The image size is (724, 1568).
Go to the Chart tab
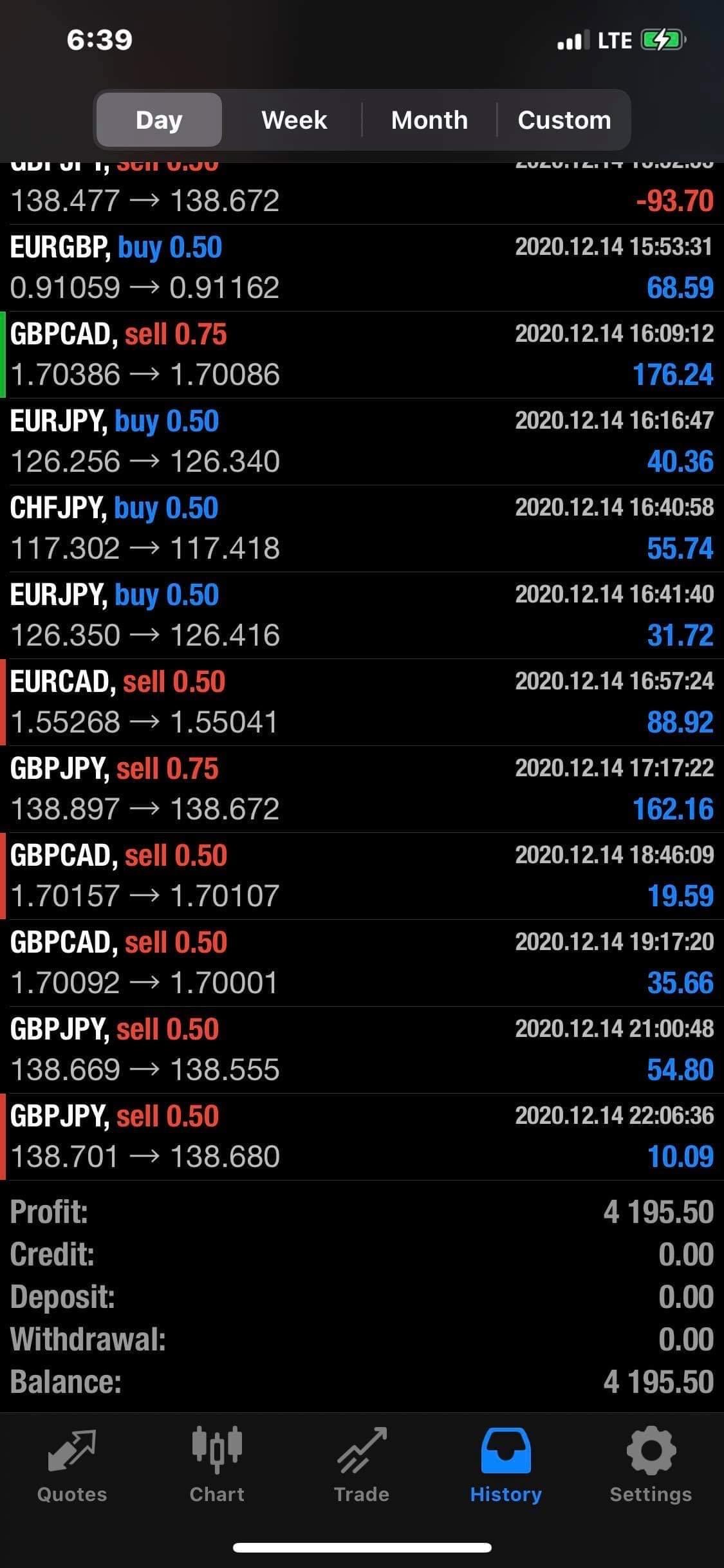pos(217,1460)
